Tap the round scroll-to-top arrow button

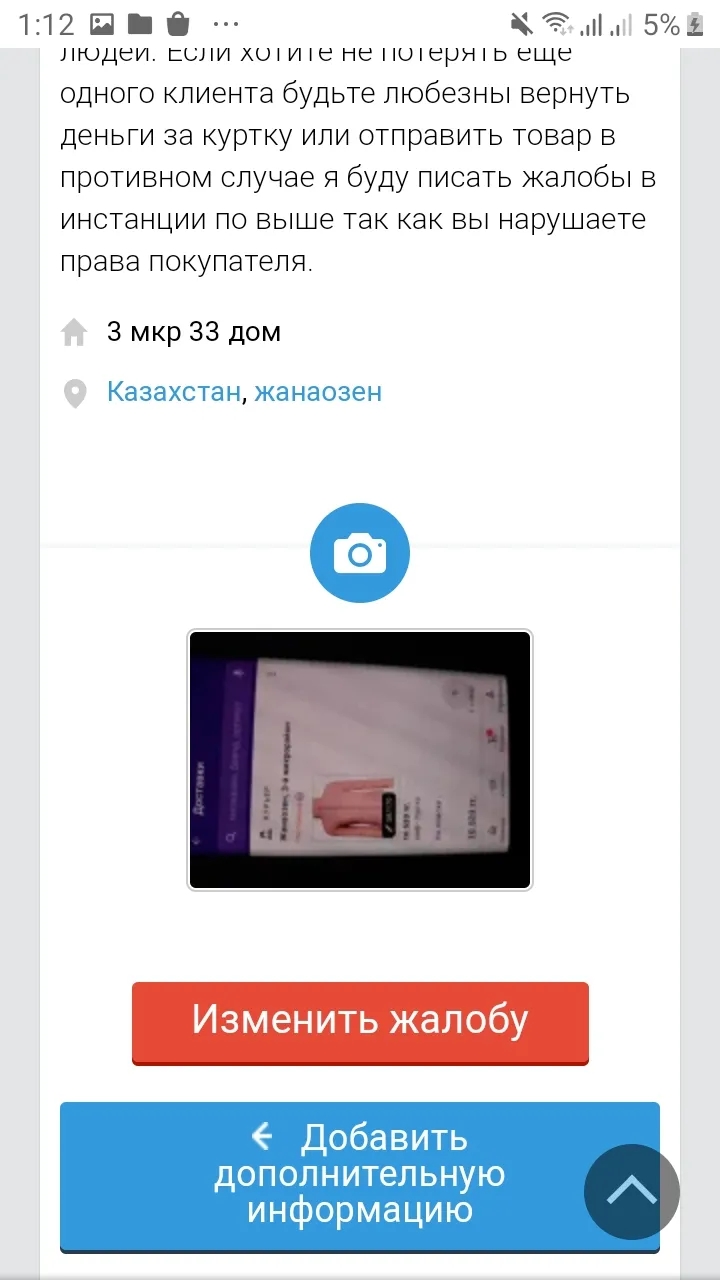tap(632, 1192)
